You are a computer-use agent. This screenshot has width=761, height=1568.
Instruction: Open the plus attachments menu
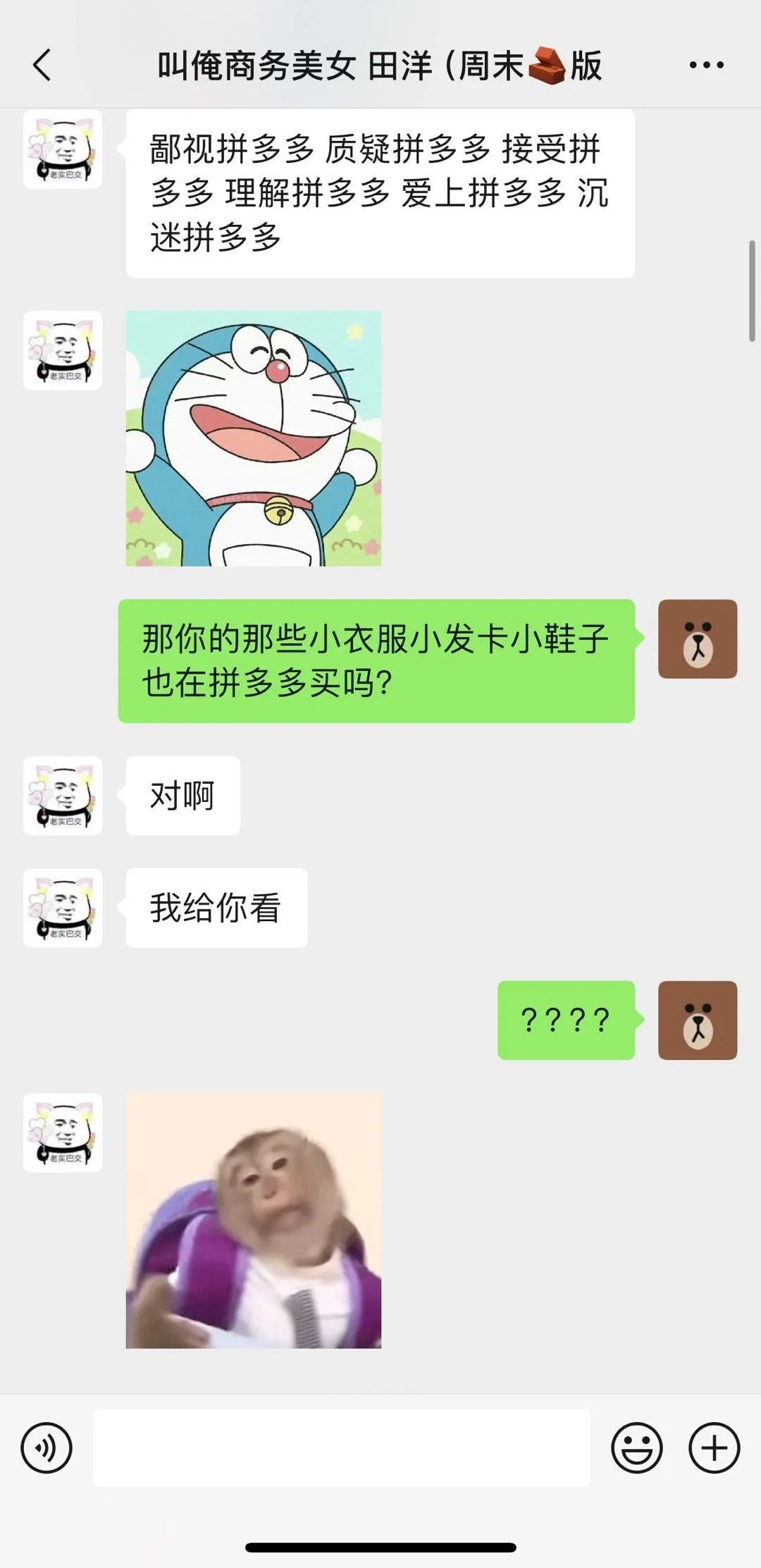pos(714,1448)
